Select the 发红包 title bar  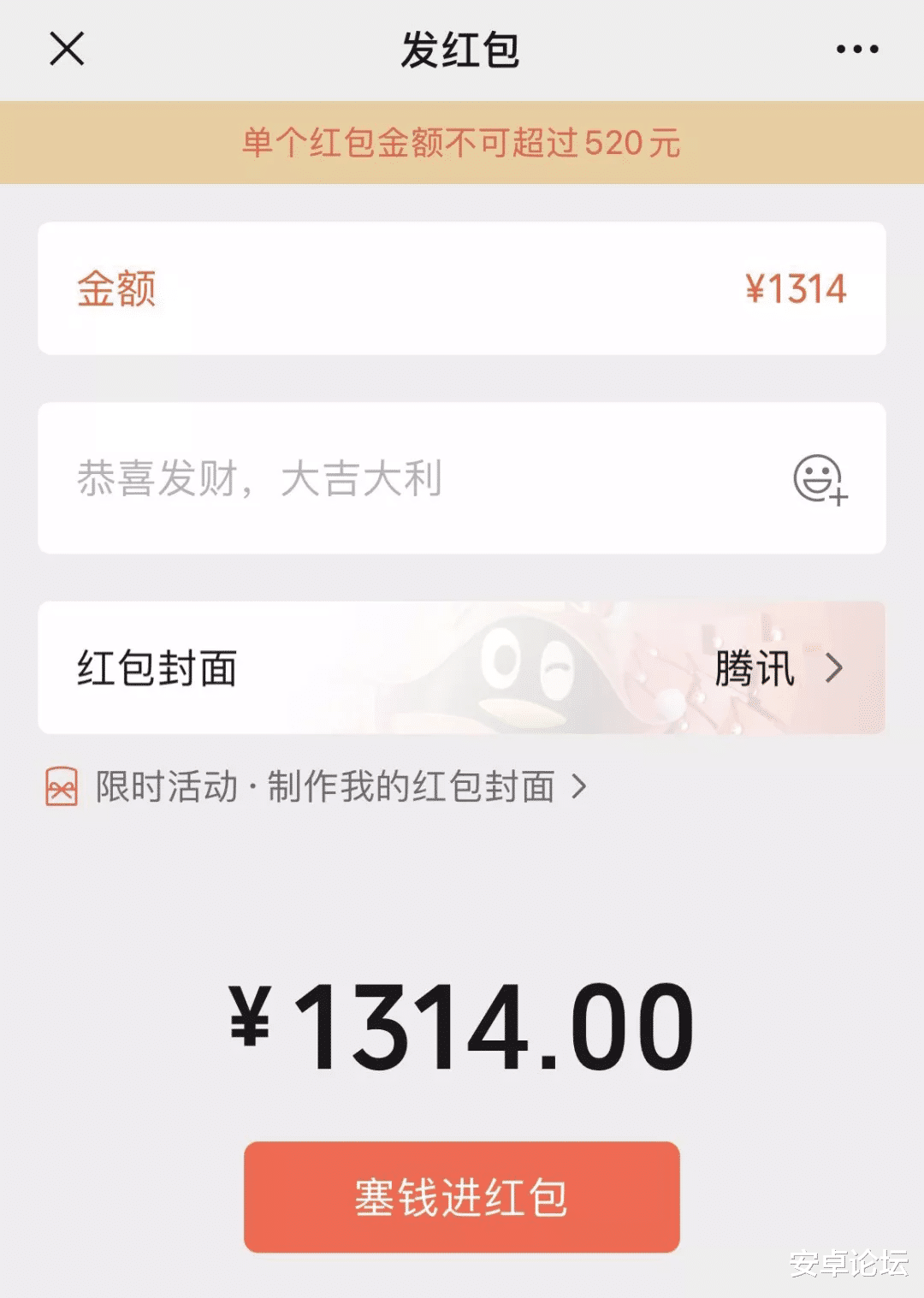pos(461,49)
